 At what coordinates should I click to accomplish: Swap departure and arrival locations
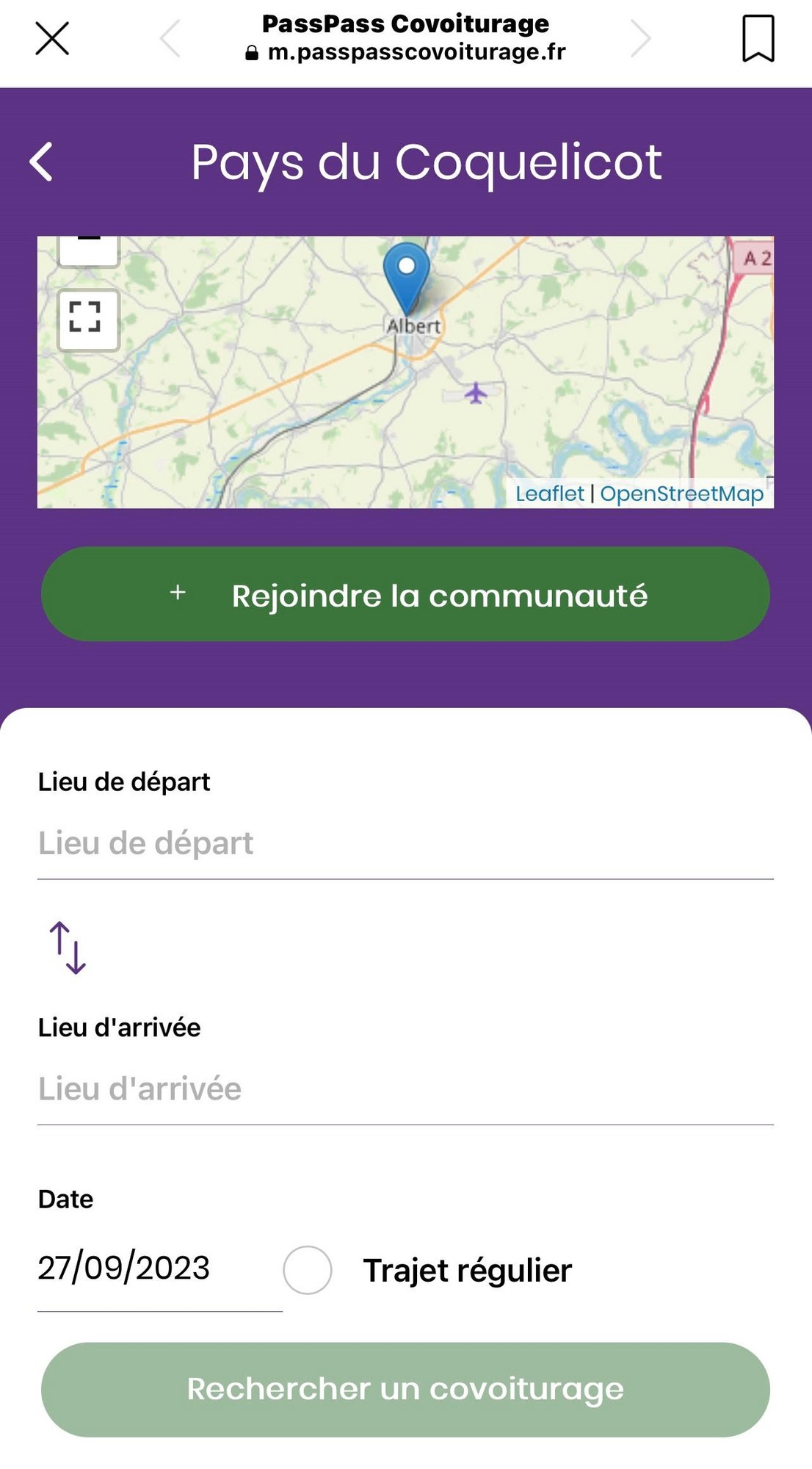[x=68, y=948]
